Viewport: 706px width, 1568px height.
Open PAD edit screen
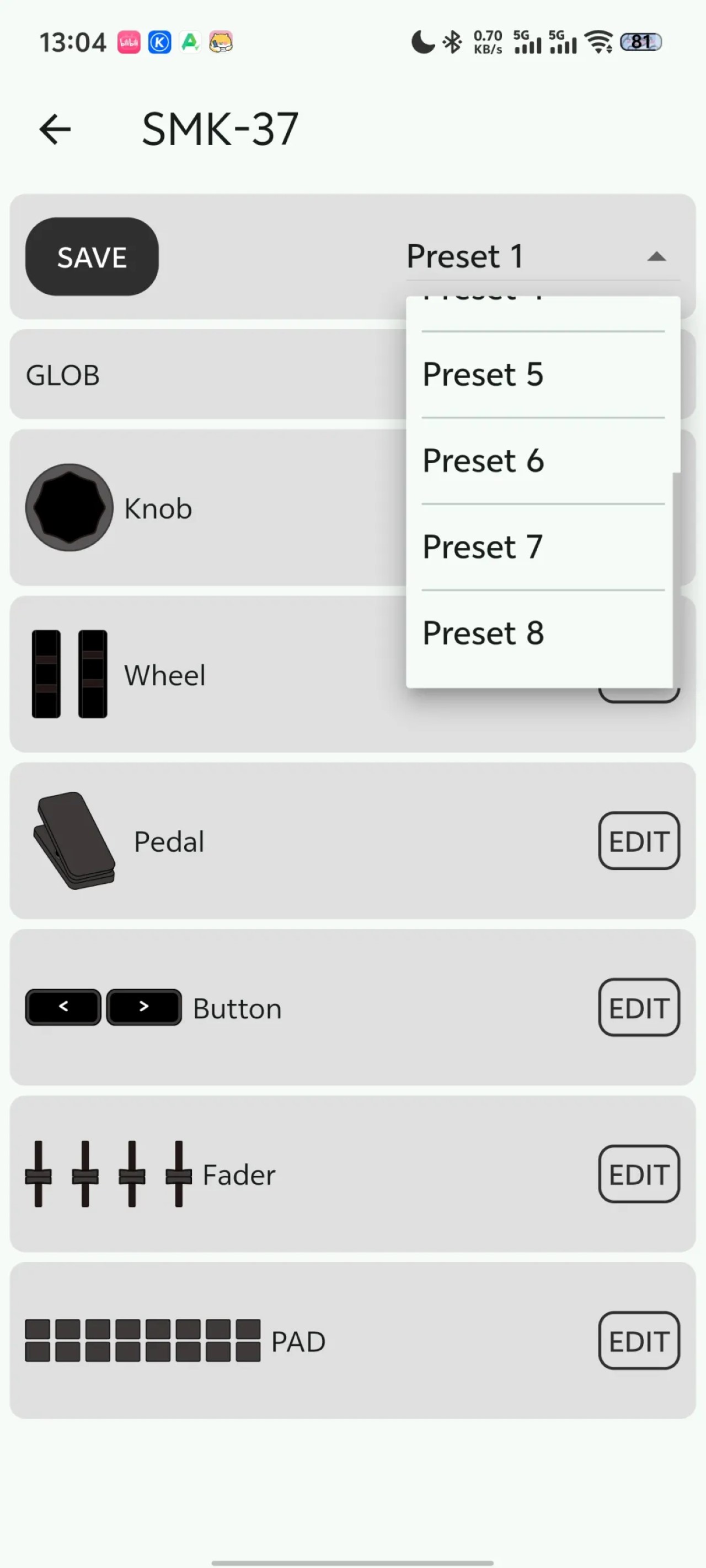click(x=639, y=1341)
